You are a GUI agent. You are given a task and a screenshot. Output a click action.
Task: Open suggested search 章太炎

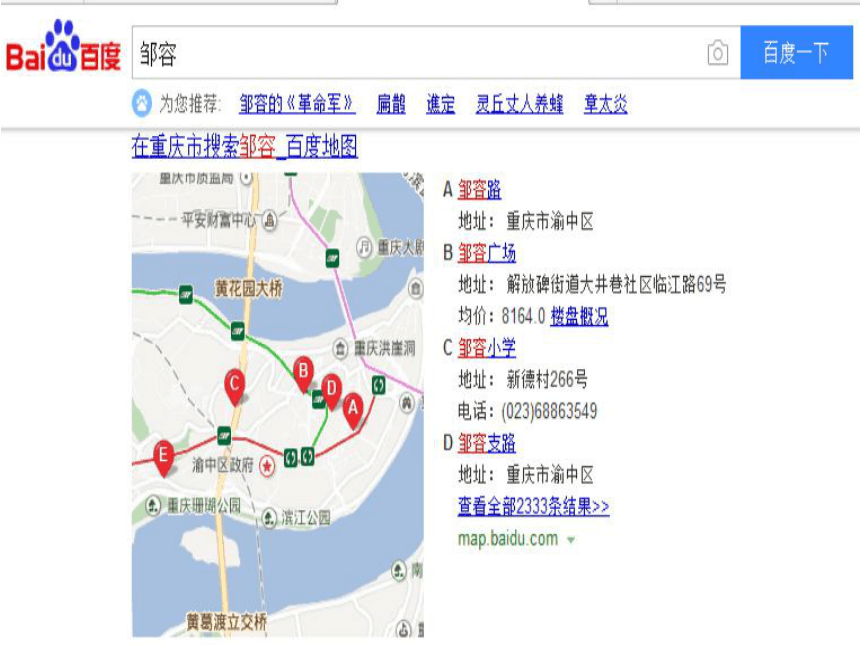pyautogui.click(x=605, y=104)
